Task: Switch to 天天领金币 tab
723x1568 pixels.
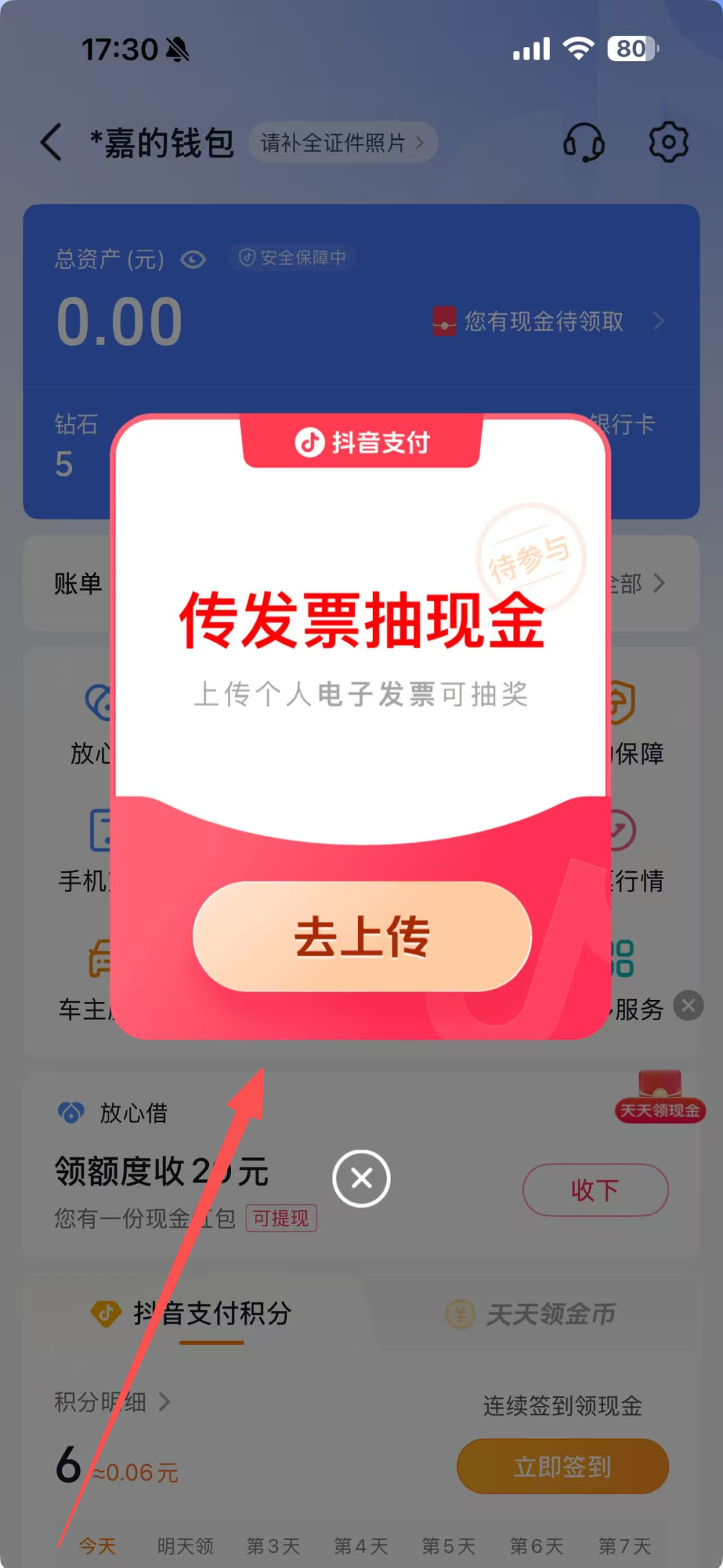Action: pyautogui.click(x=530, y=1313)
